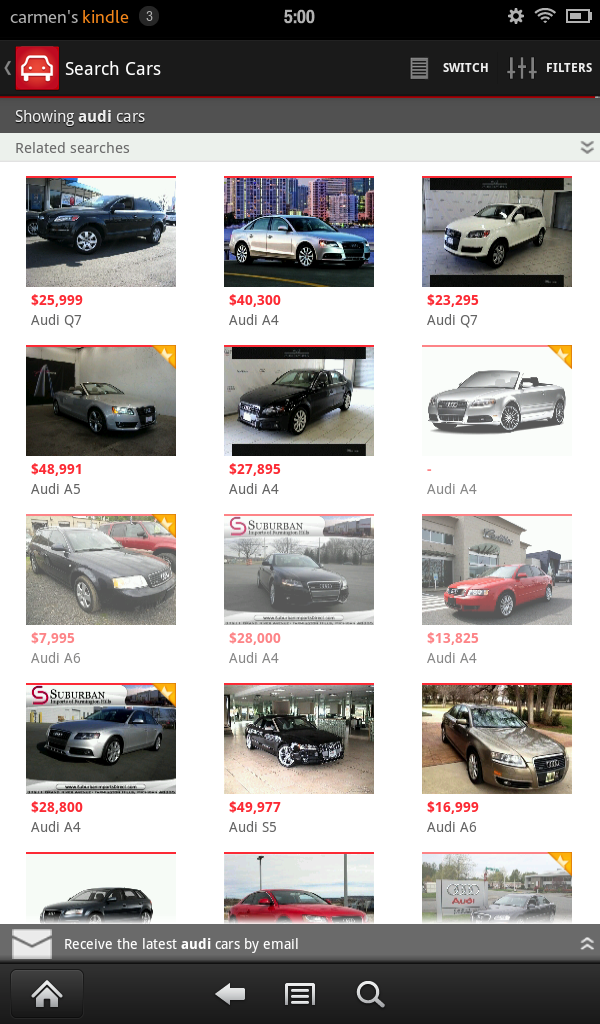Open the $27,895 Audi A4 listing
600x1024 pixels.
coord(299,401)
